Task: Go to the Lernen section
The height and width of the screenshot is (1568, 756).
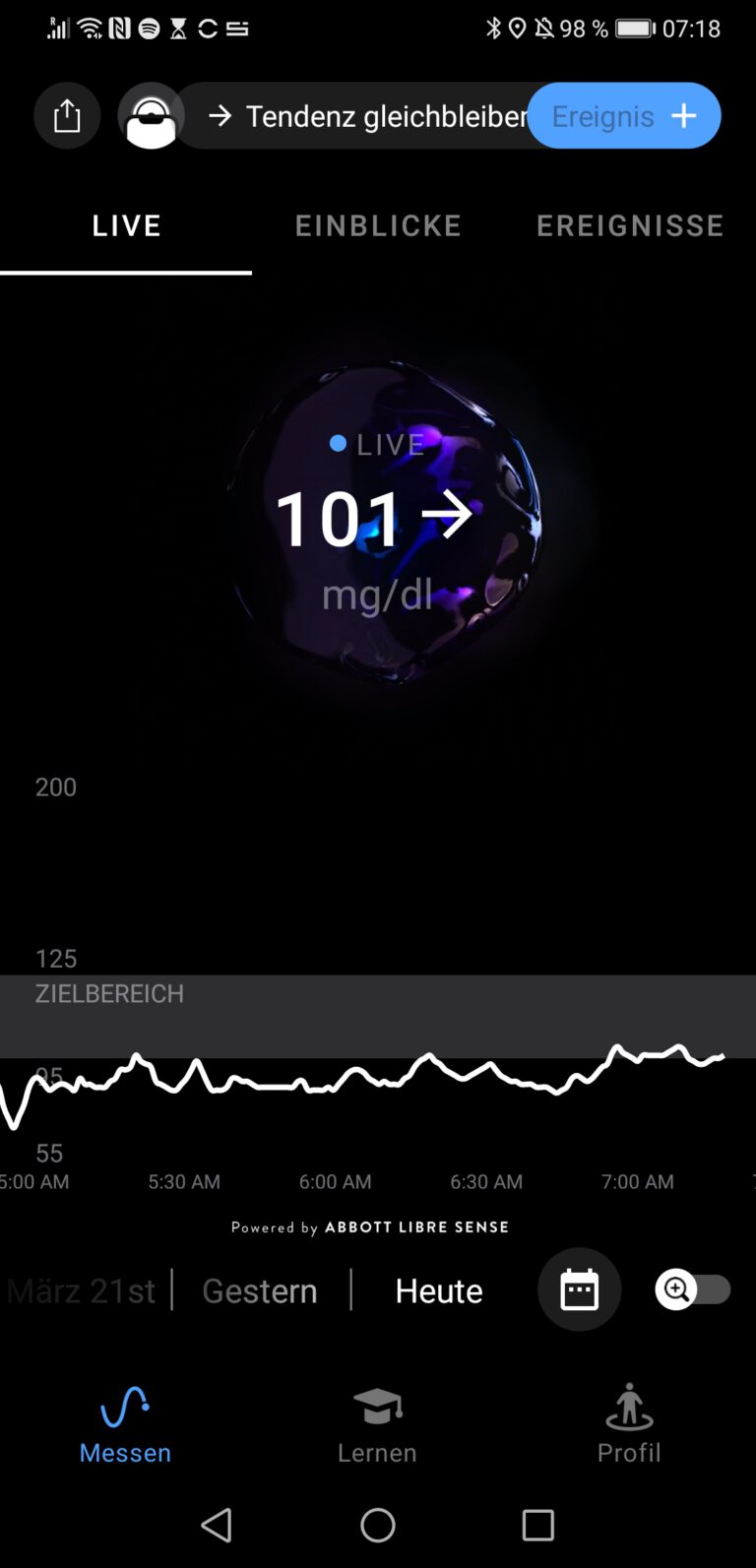Action: coord(377,1425)
